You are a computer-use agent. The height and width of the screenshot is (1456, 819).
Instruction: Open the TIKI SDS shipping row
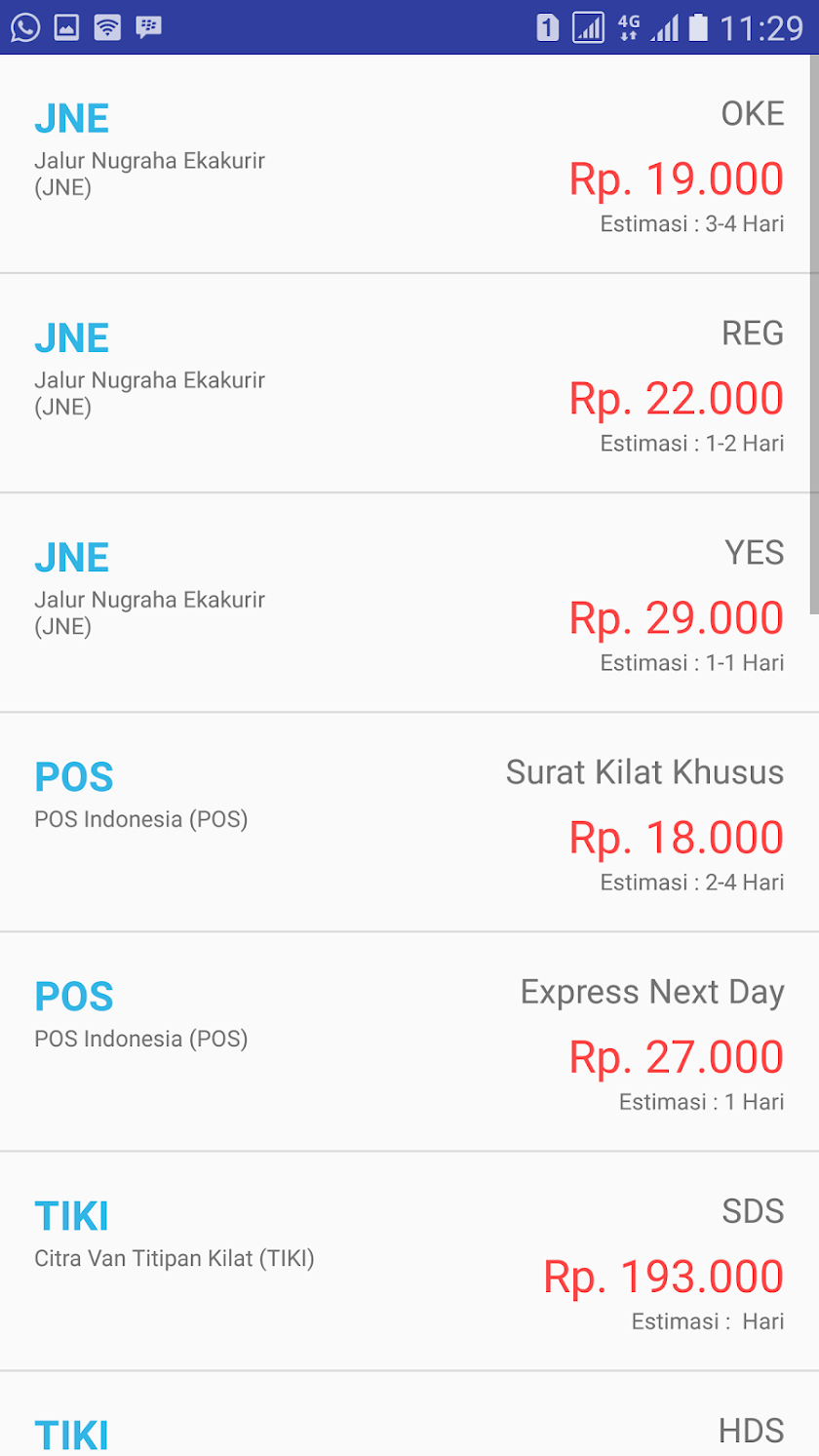point(409,1261)
